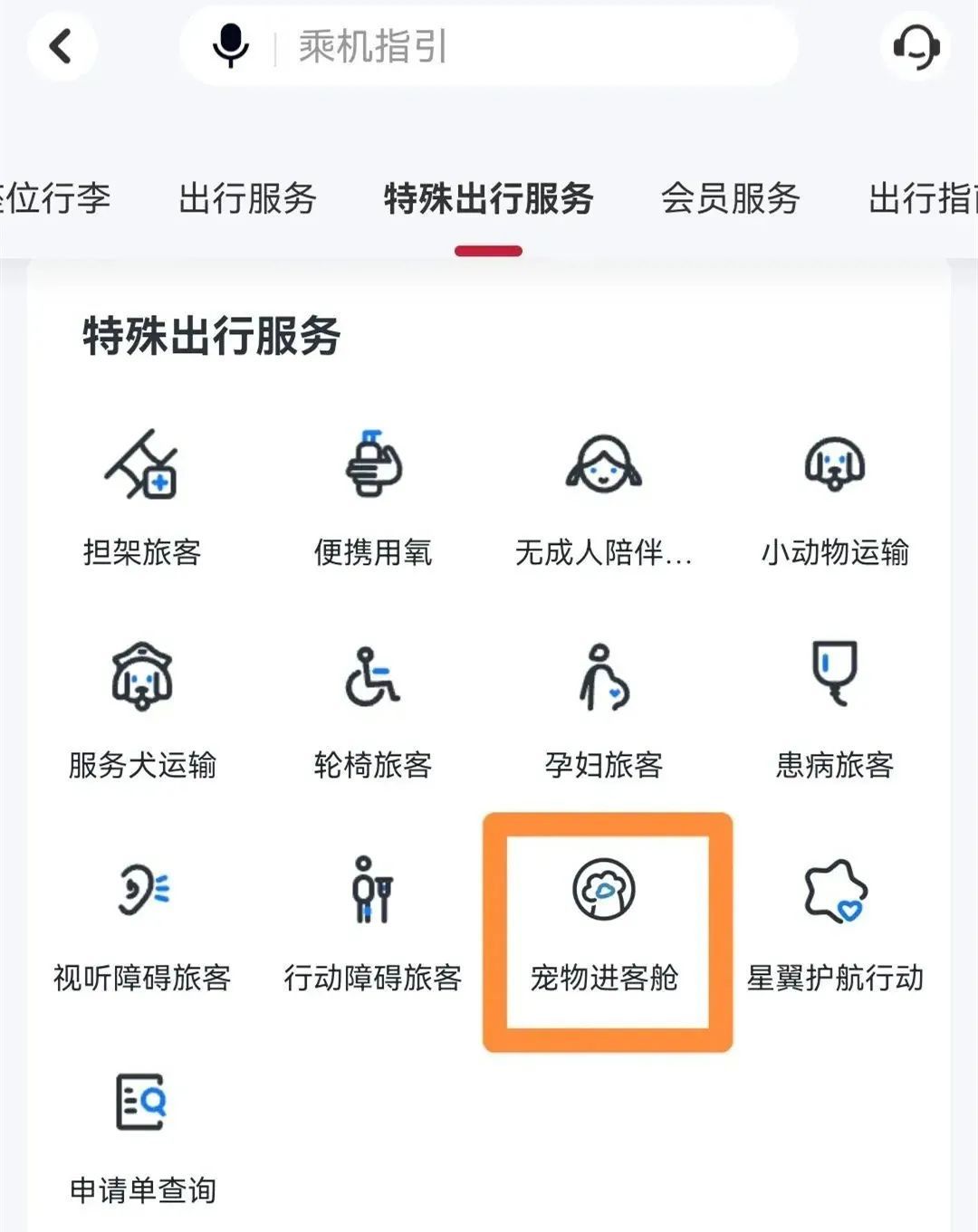Select the 特殊出行服务 tab

(488, 198)
